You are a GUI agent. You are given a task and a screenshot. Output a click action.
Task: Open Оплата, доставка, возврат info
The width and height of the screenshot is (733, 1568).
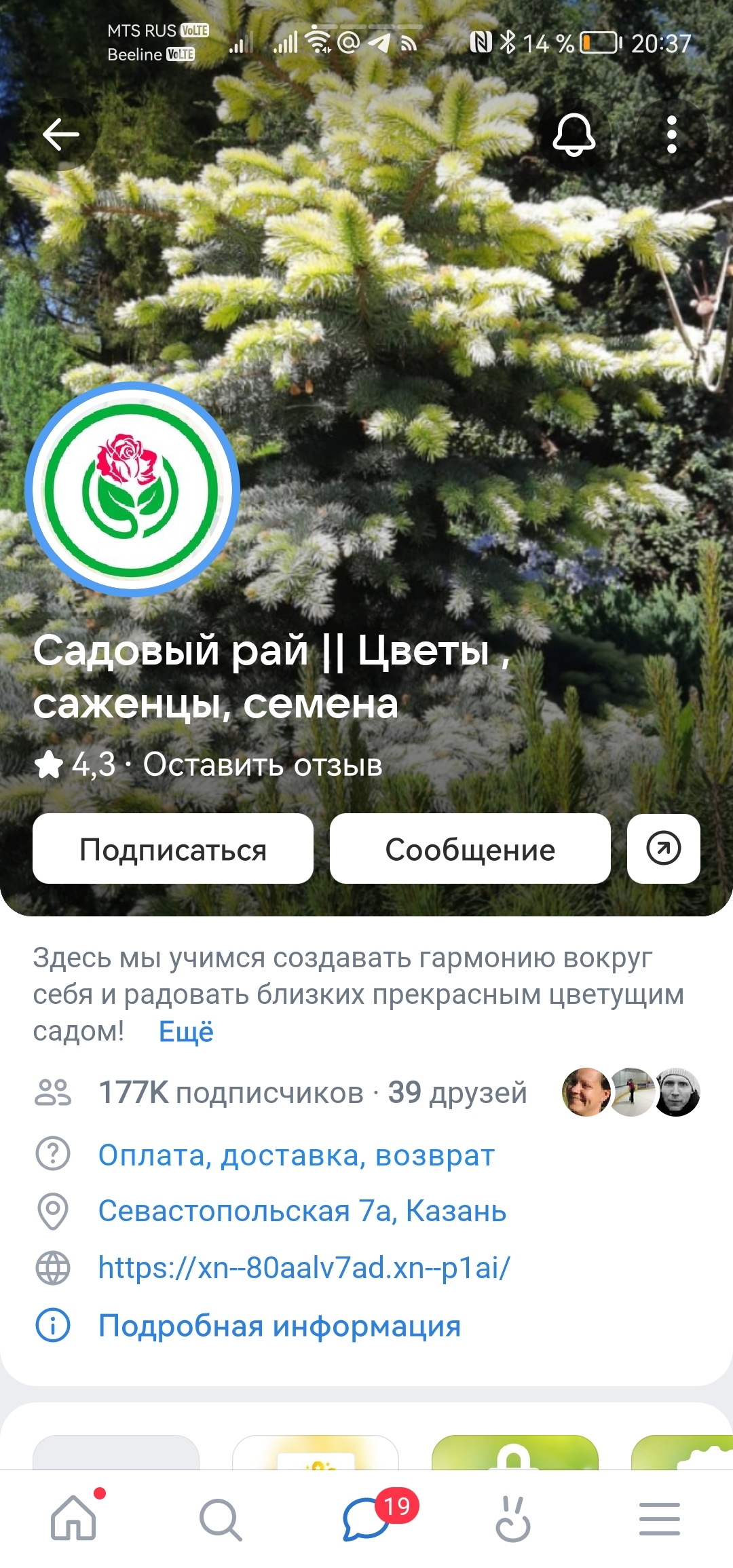coord(297,1155)
